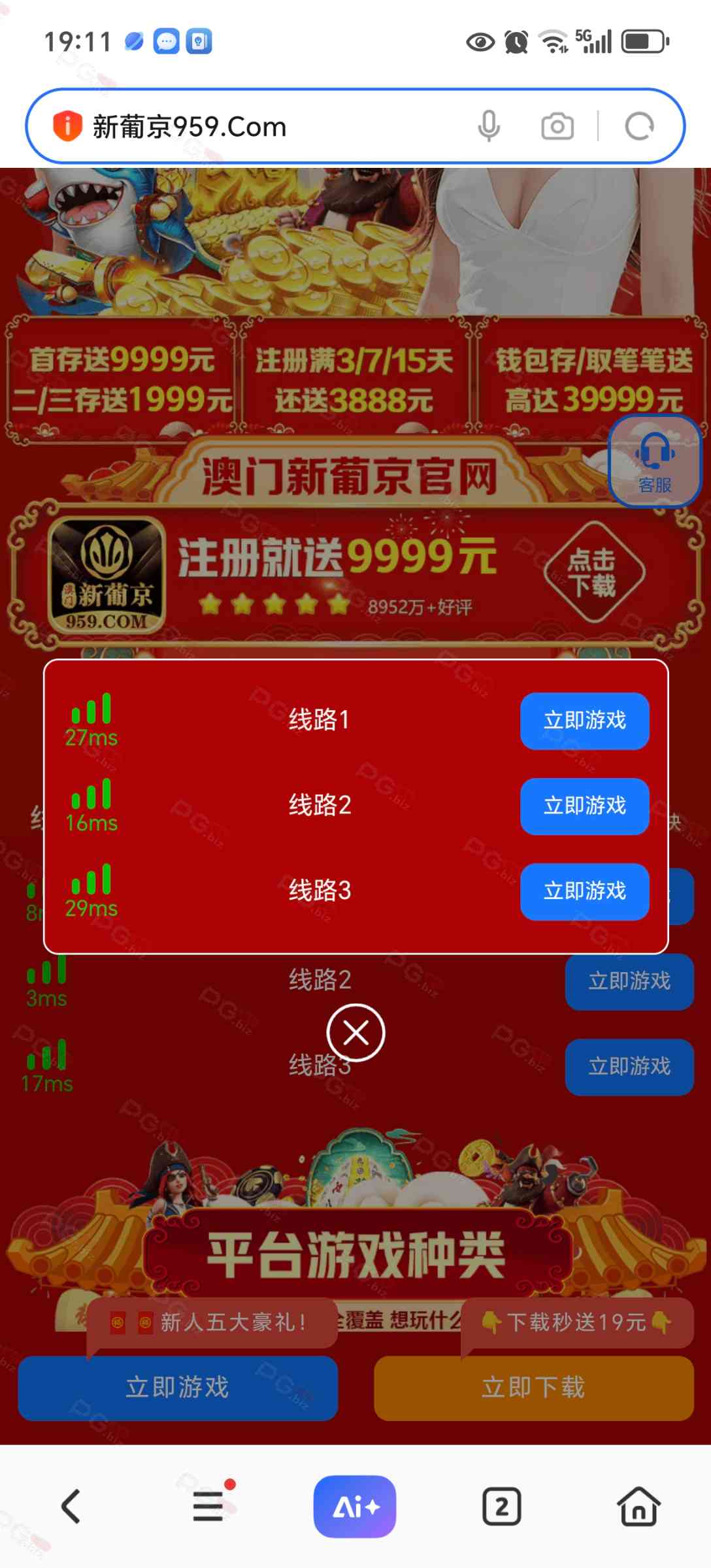711x1568 pixels.
Task: Reload the page with the refresh icon
Action: (x=638, y=126)
